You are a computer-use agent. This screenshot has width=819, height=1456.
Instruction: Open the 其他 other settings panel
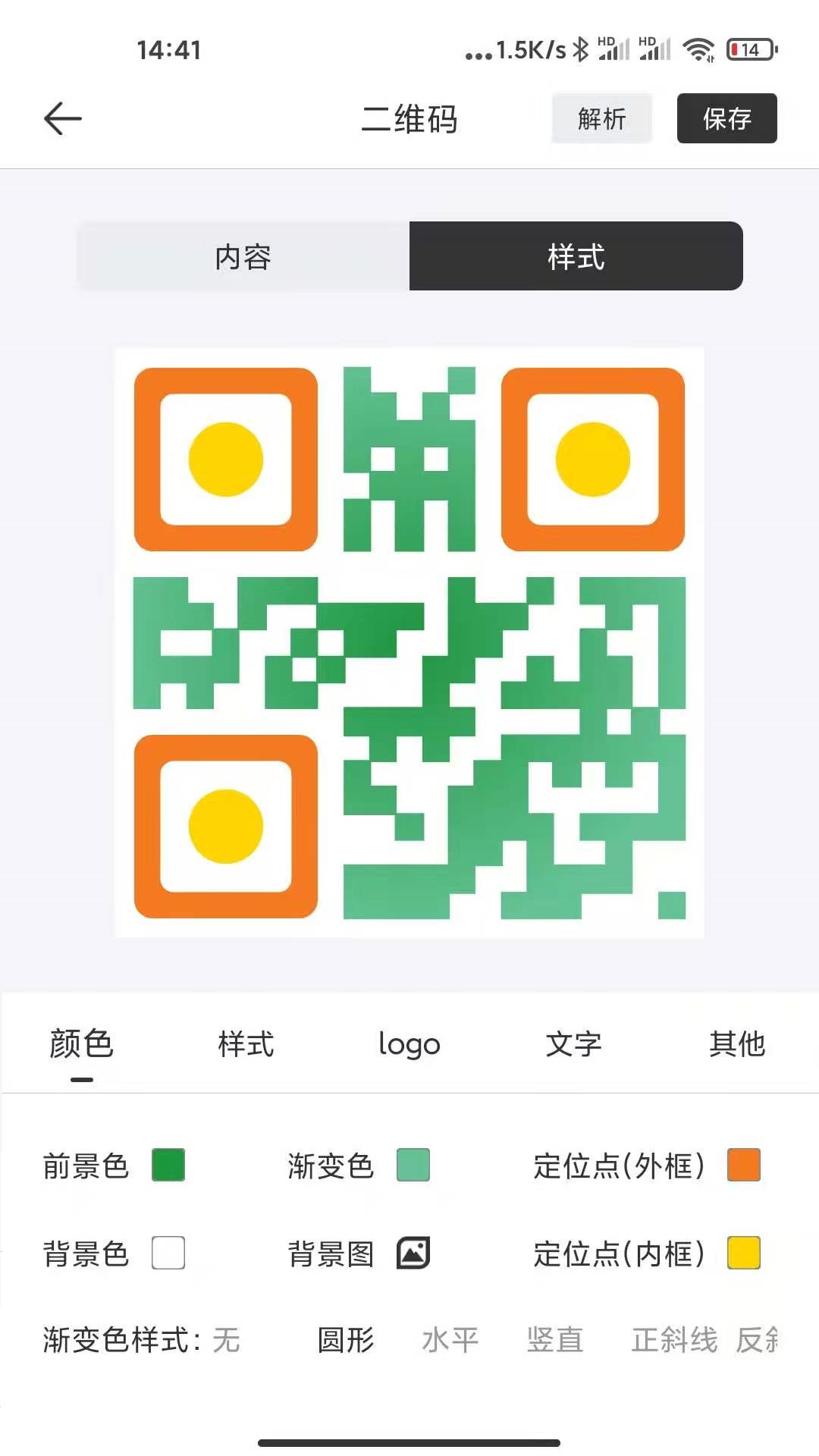pyautogui.click(x=738, y=1043)
